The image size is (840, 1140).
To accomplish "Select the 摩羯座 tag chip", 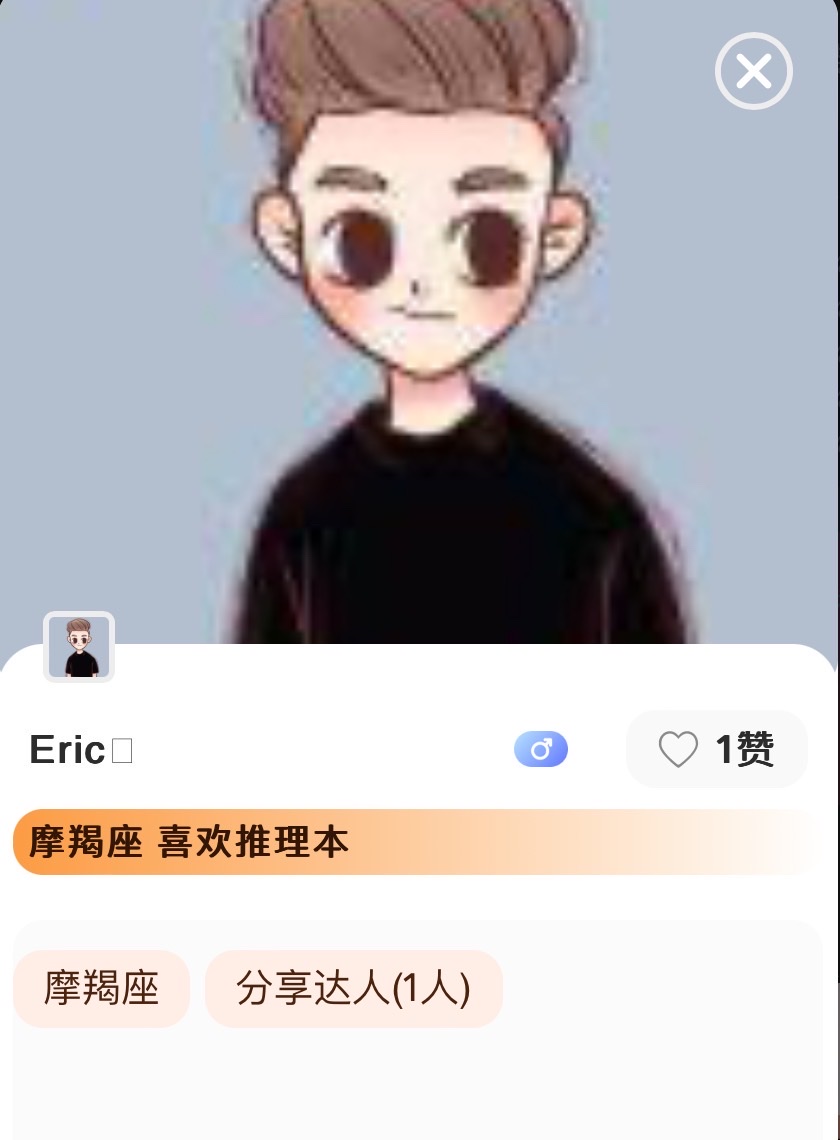I will coord(101,989).
